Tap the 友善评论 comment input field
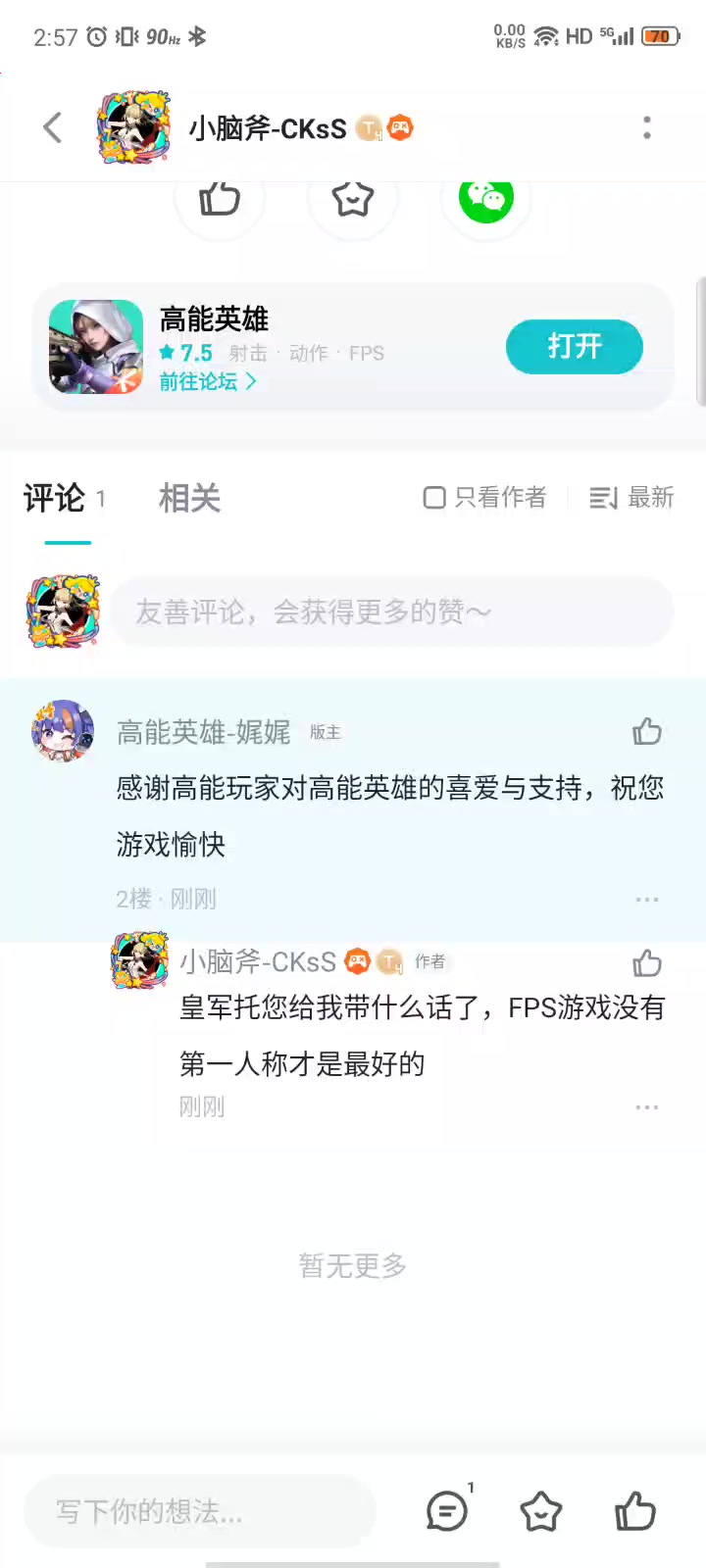 (x=392, y=612)
